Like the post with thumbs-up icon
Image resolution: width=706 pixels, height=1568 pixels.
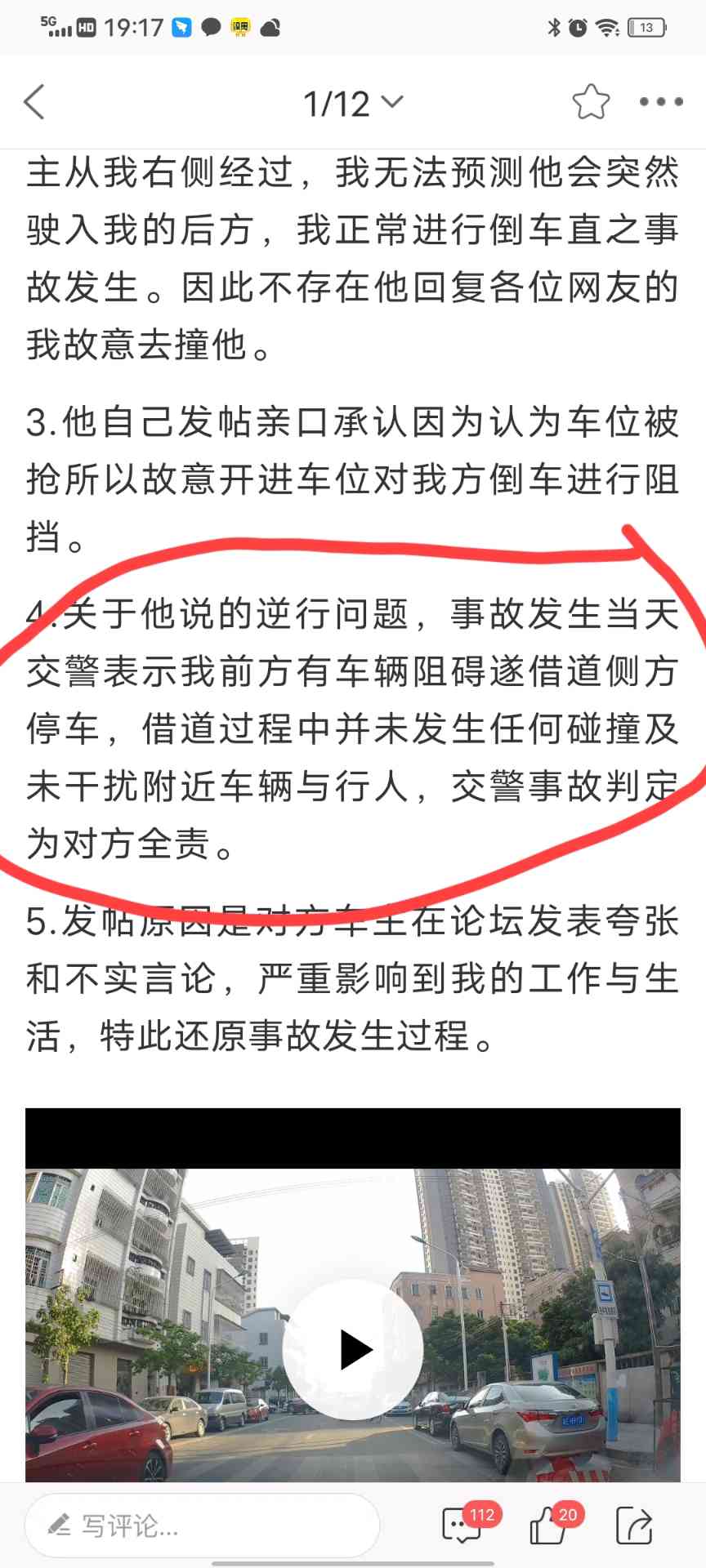tap(548, 1525)
